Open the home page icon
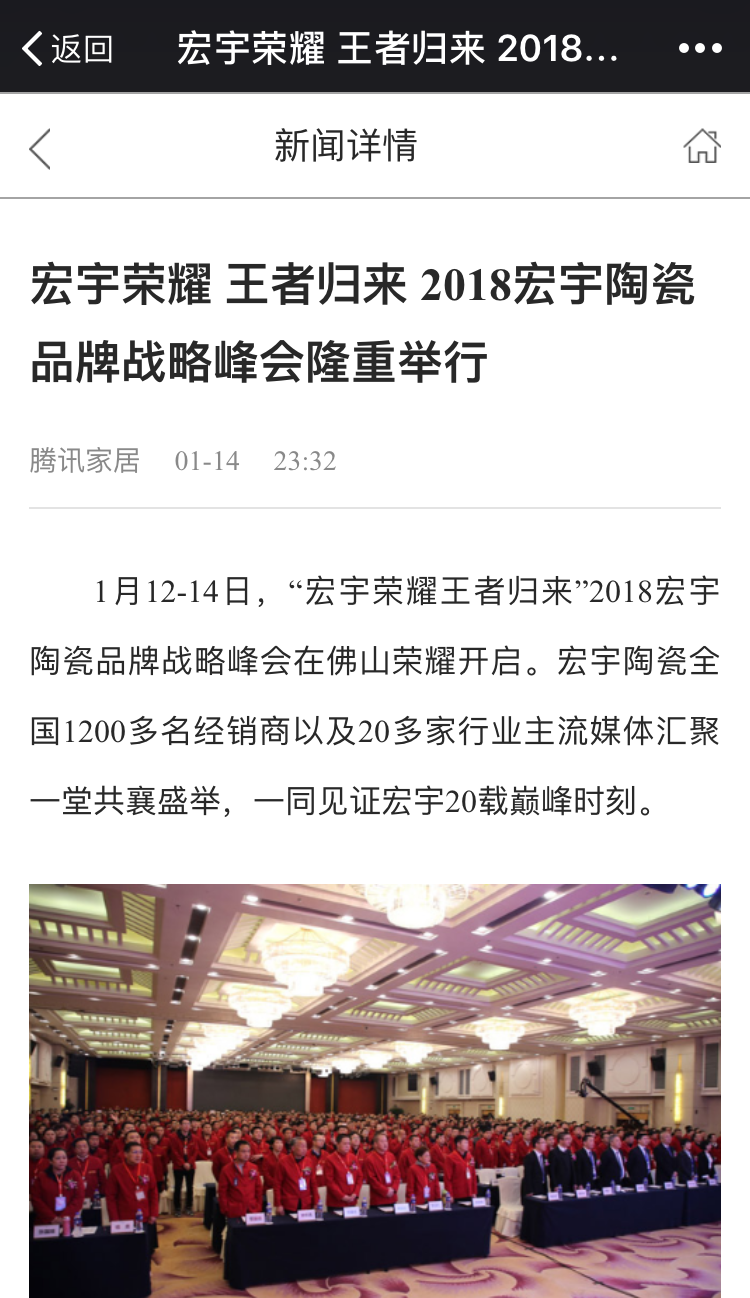 701,147
